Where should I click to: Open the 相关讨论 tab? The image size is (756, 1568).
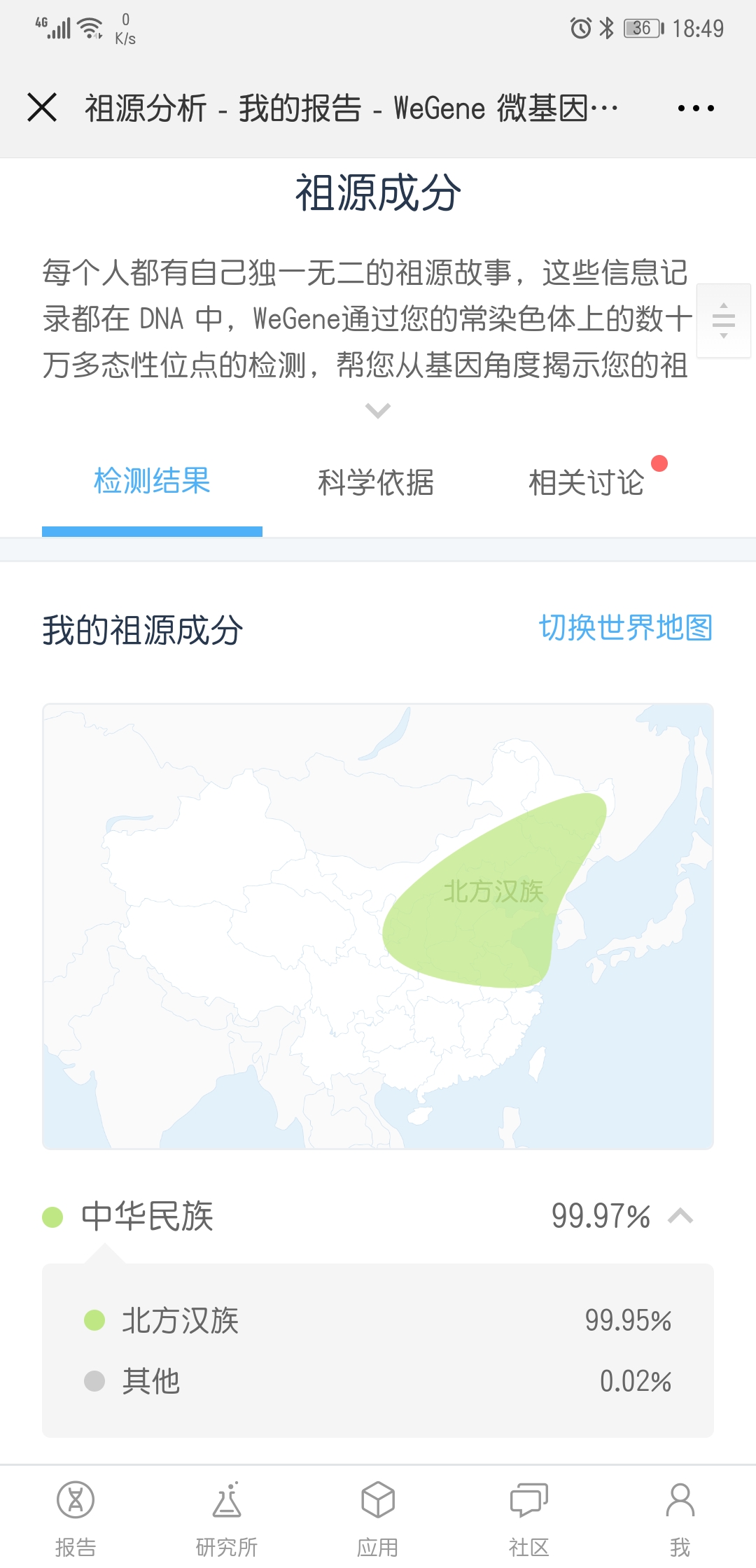[586, 482]
